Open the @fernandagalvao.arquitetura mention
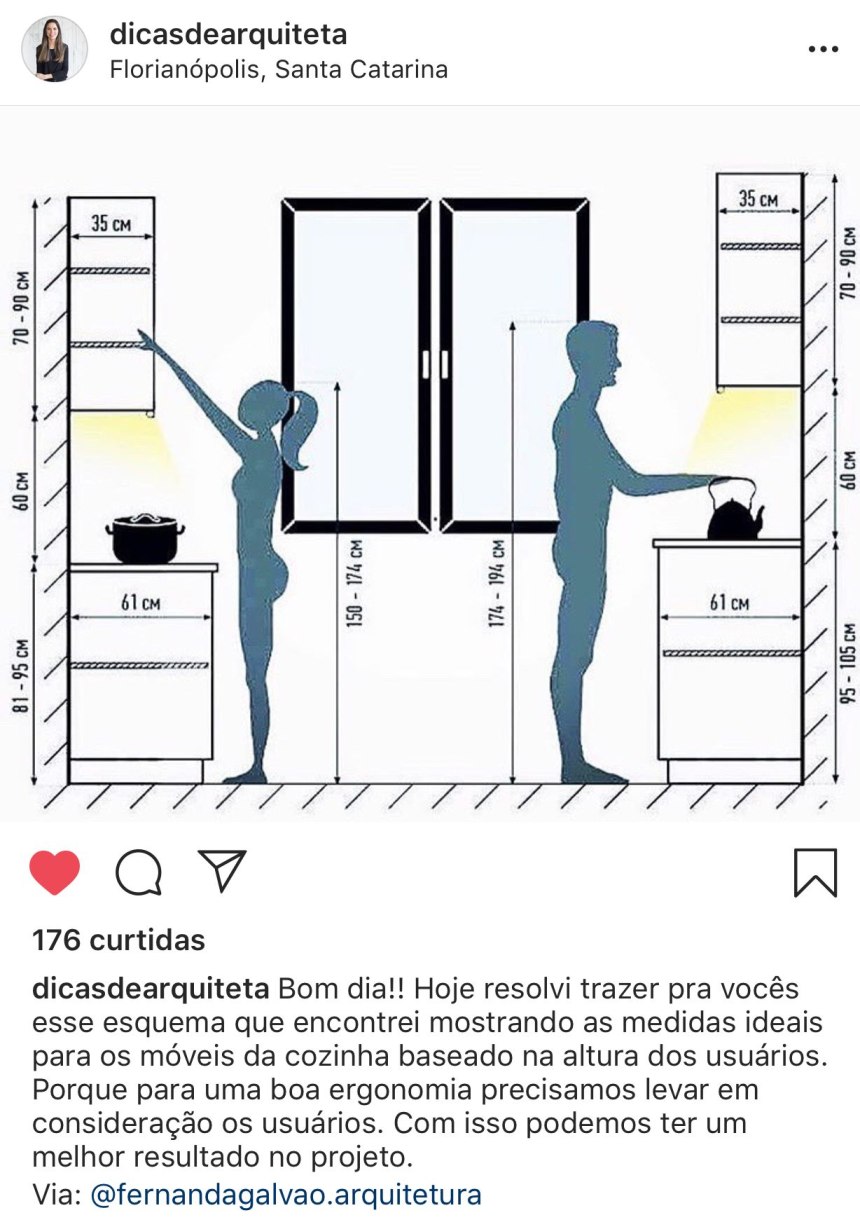This screenshot has height=1222, width=860. click(x=286, y=1194)
